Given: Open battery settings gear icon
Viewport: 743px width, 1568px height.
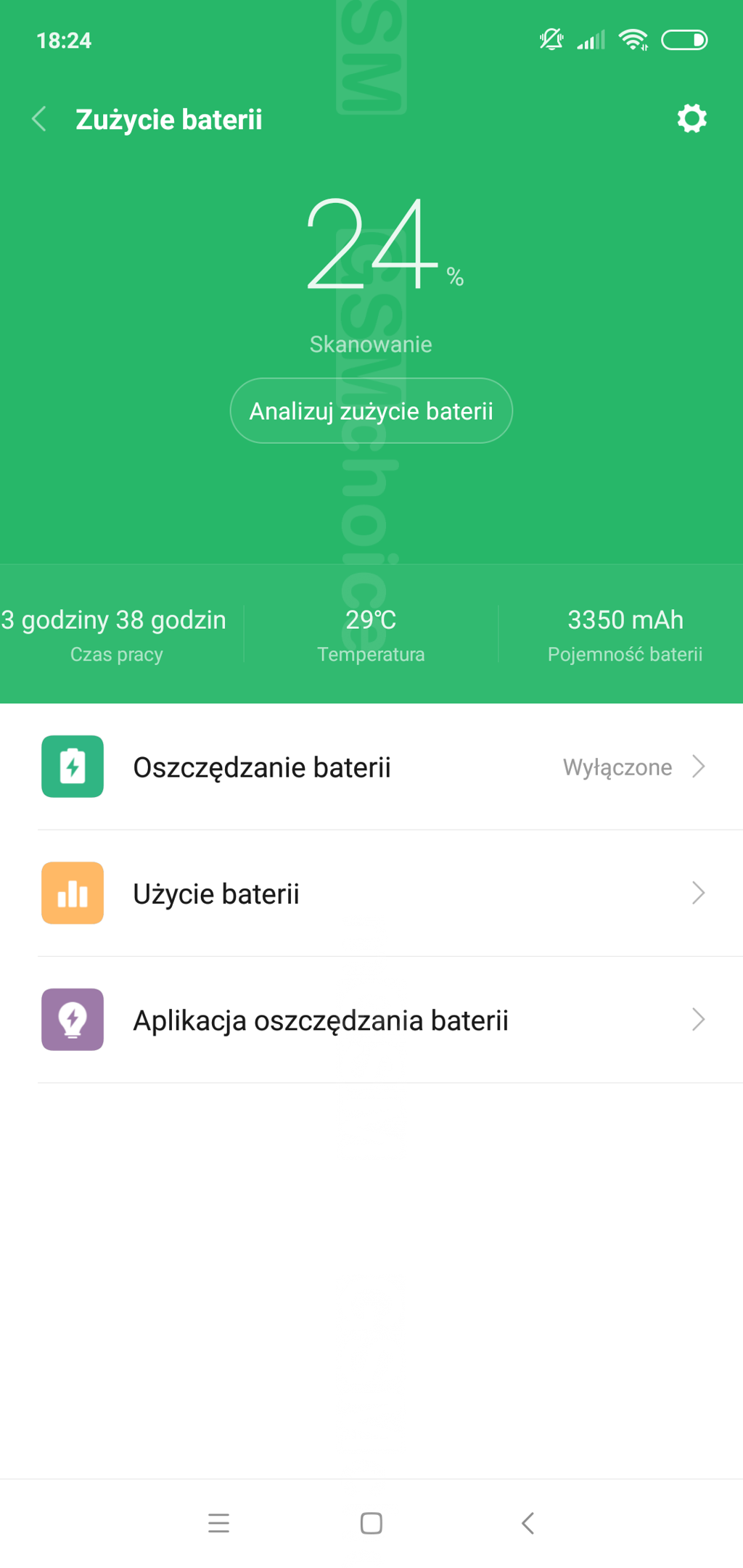Looking at the screenshot, I should click(691, 118).
